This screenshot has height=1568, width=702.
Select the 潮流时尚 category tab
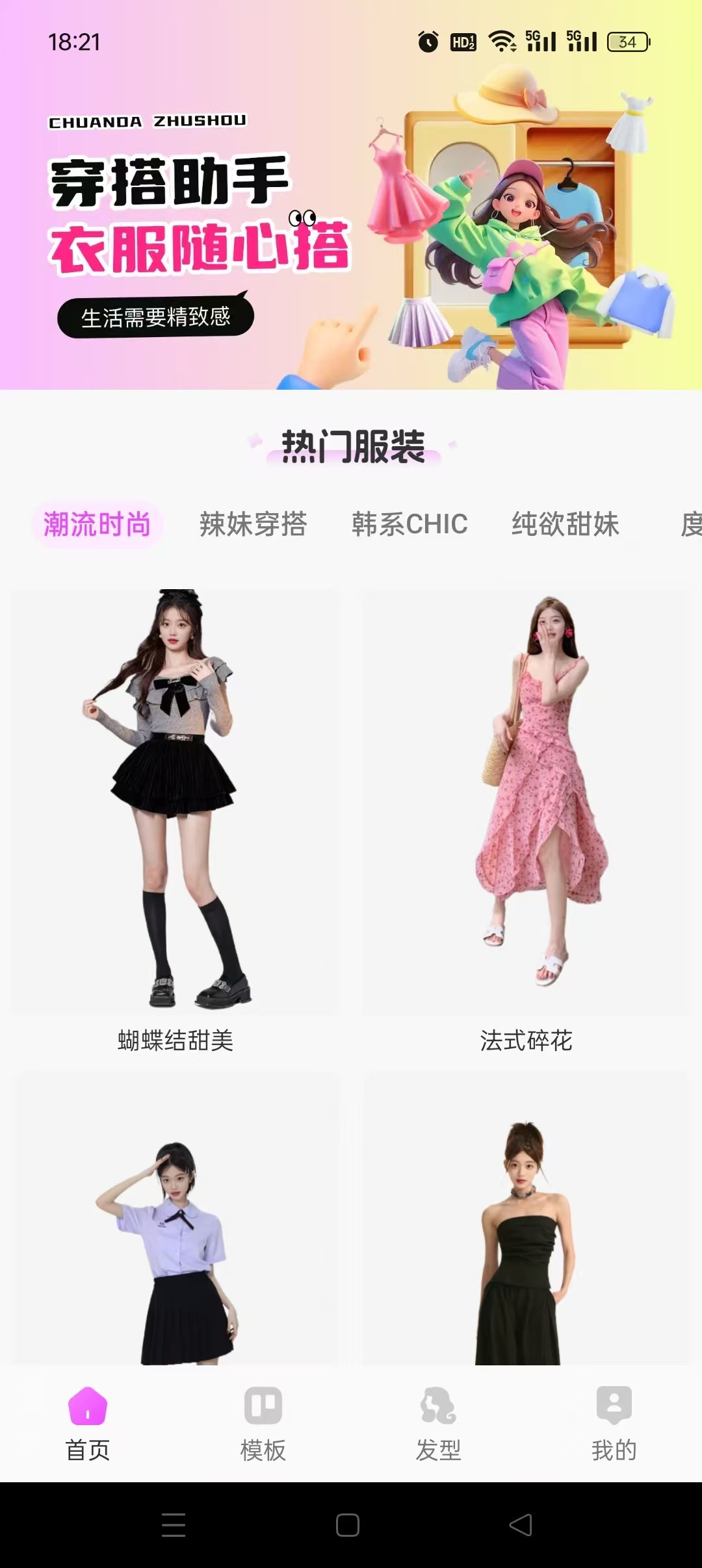pyautogui.click(x=97, y=524)
